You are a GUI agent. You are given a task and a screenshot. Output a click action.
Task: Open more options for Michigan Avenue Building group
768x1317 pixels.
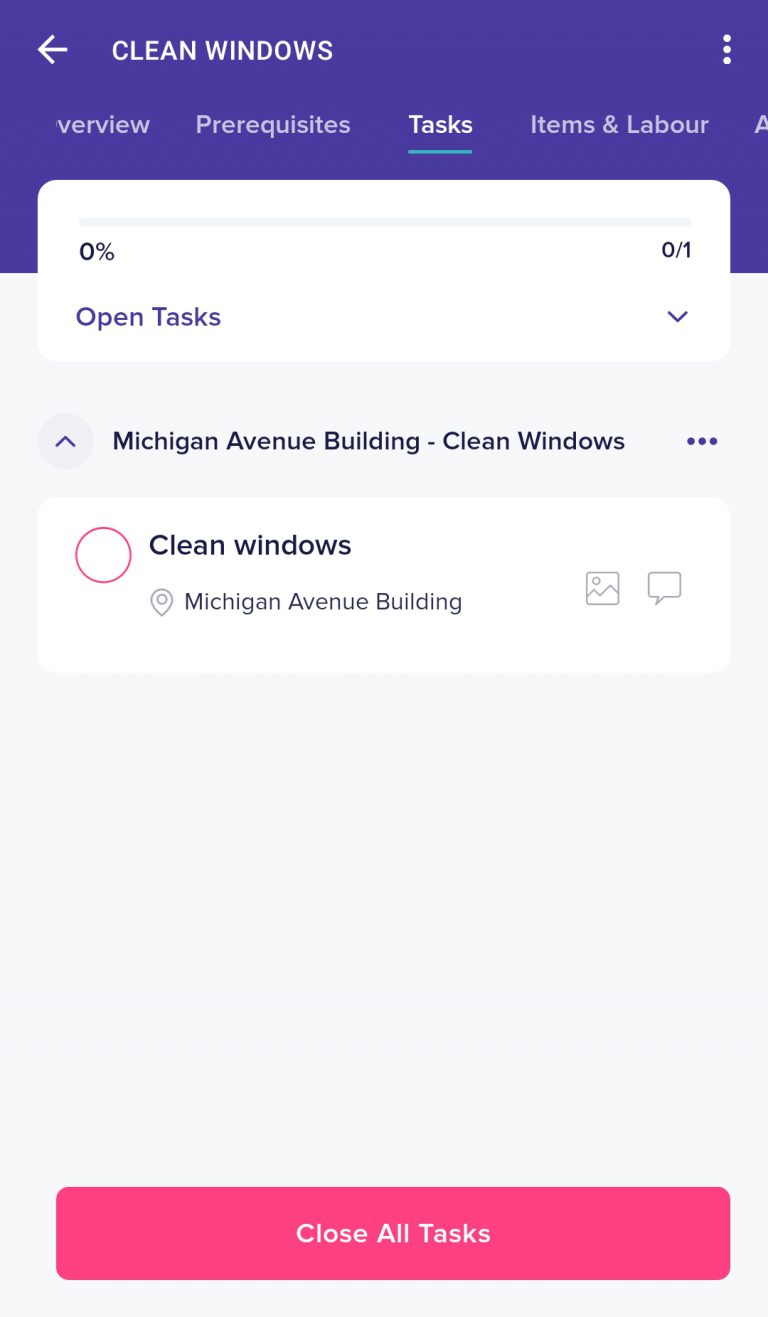[702, 441]
